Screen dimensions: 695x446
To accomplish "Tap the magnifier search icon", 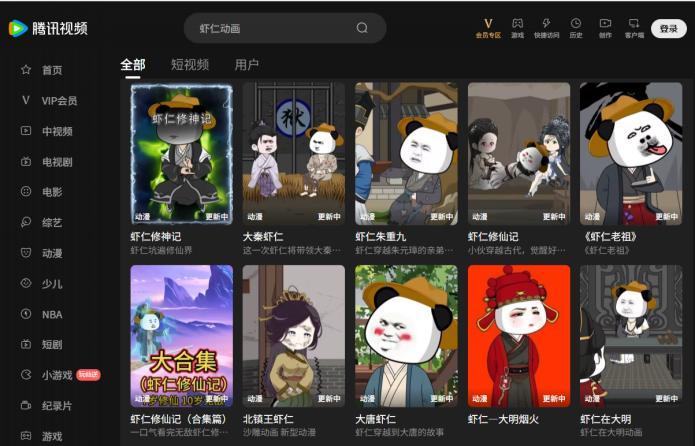I will click(x=362, y=28).
